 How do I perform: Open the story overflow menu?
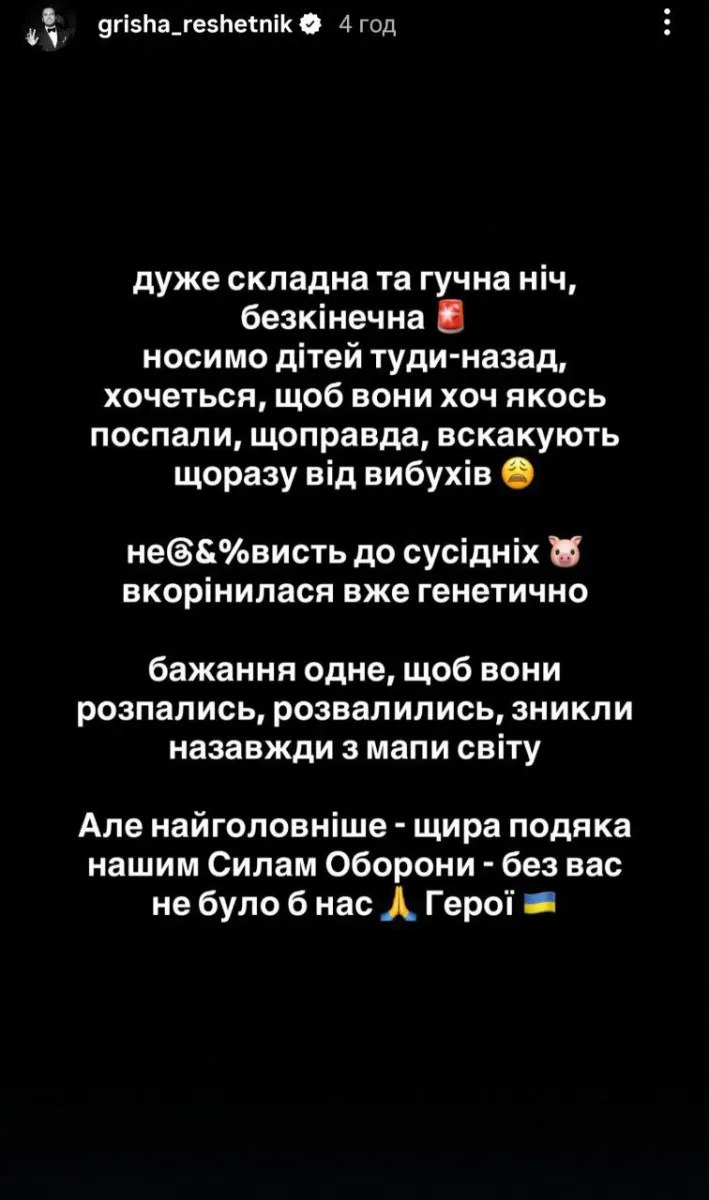point(668,24)
